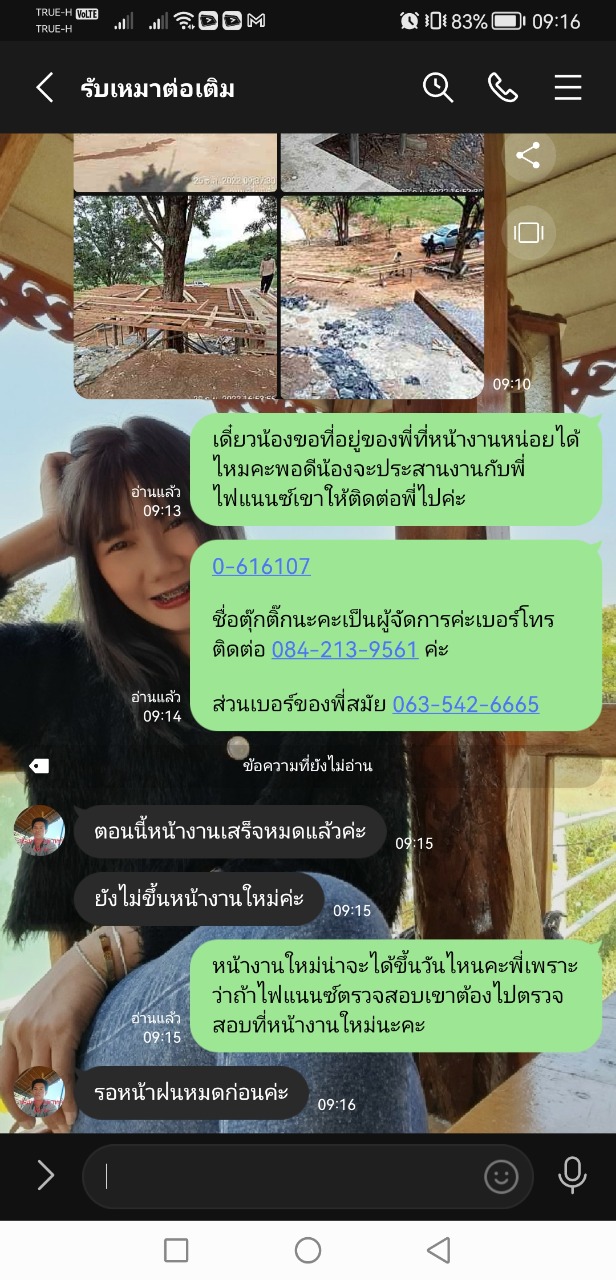Open the chat menu (three lines)
Image resolution: width=616 pixels, height=1280 pixels.
click(x=568, y=88)
